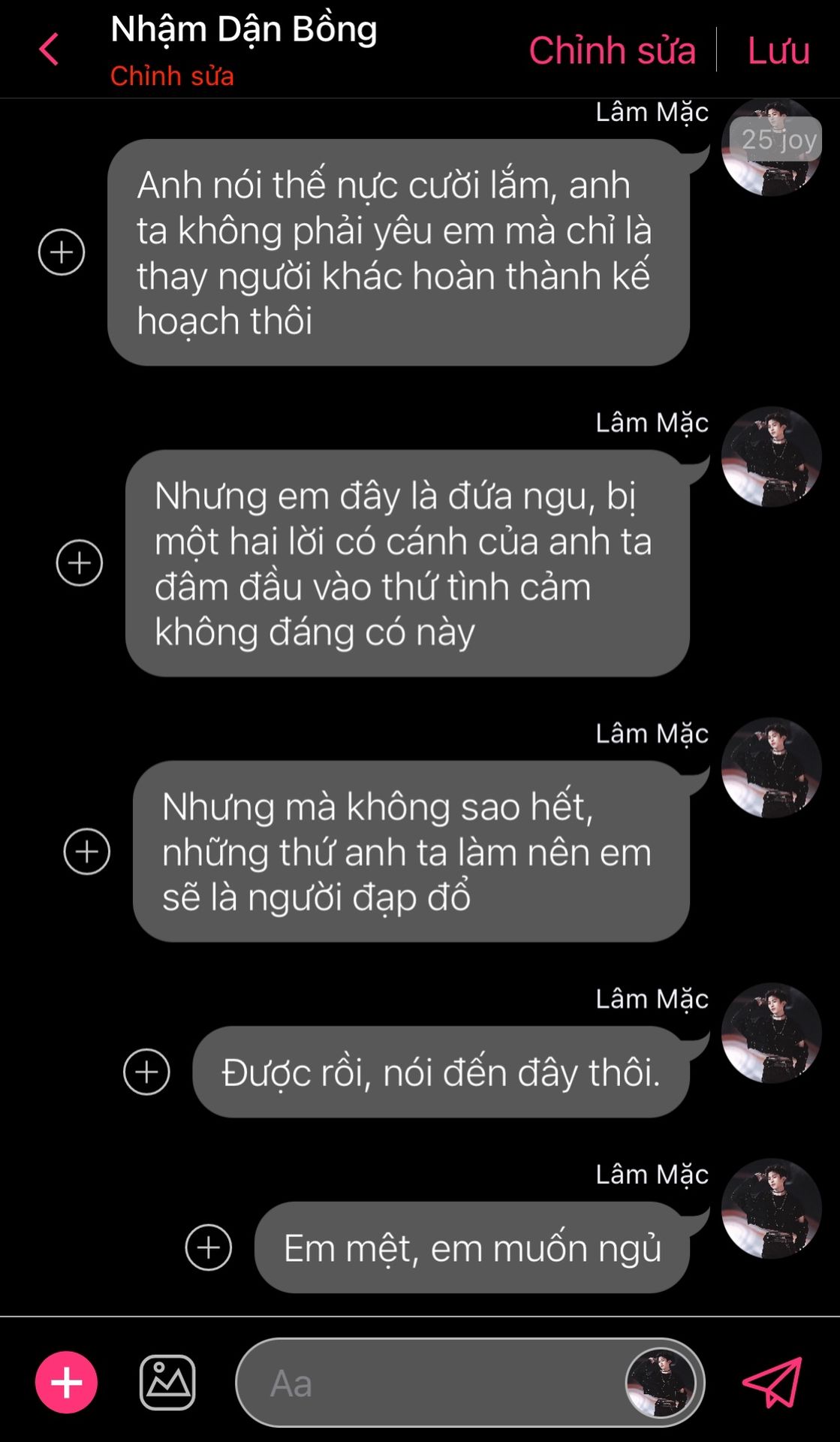
Task: Tap the plus beside "Anh nói thế nực cười" message
Action: (62, 252)
